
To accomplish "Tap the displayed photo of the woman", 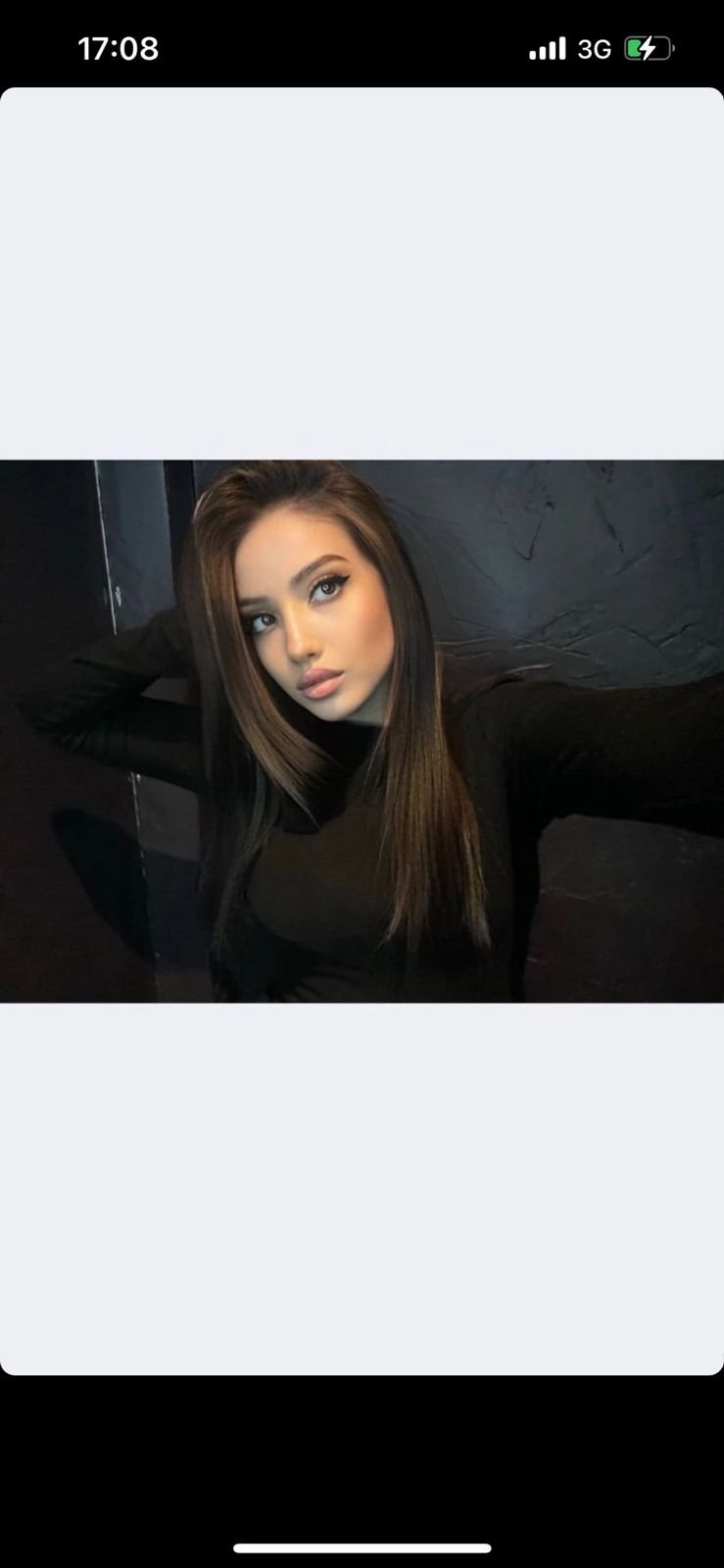I will 362,731.
